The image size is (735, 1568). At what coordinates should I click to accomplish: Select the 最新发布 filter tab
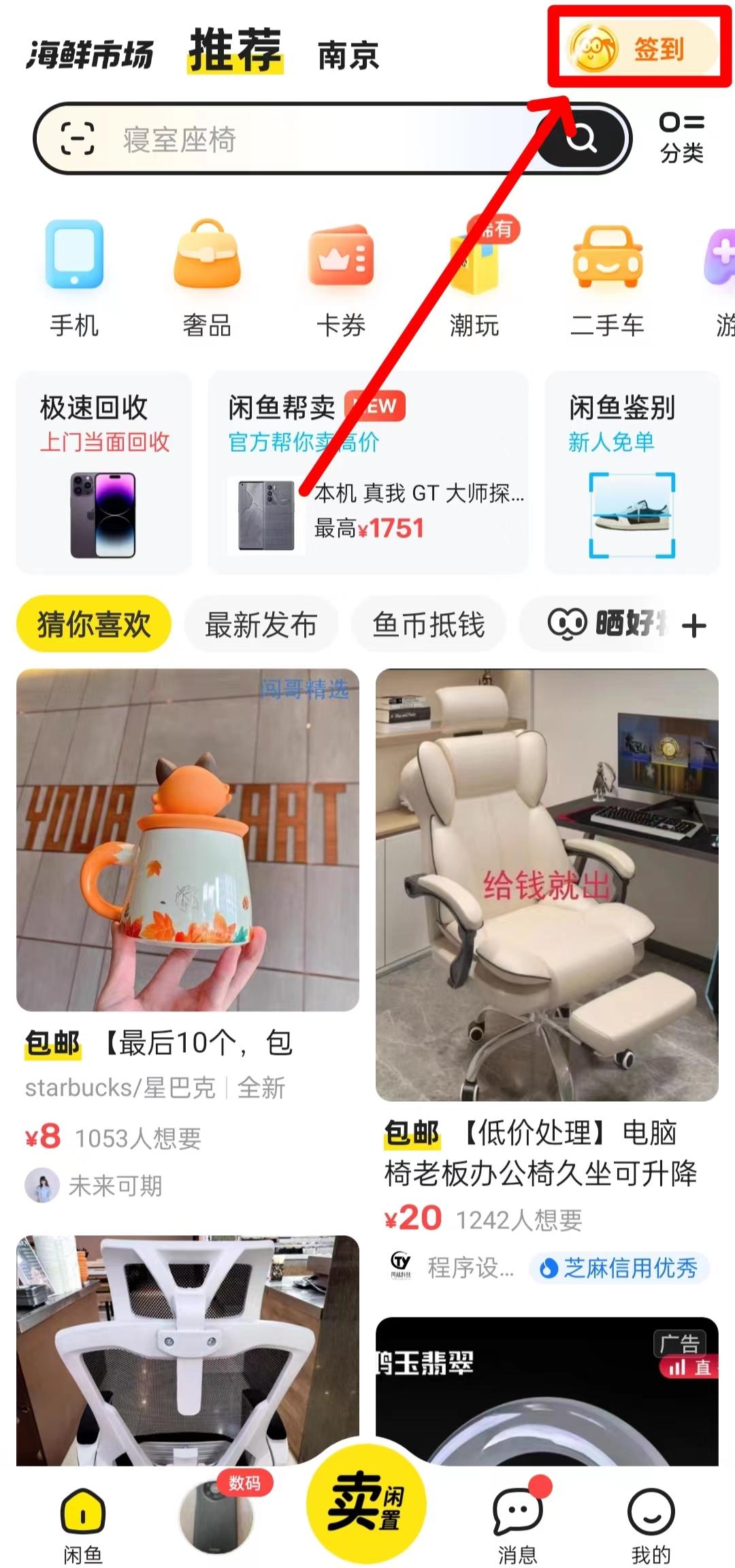[261, 624]
